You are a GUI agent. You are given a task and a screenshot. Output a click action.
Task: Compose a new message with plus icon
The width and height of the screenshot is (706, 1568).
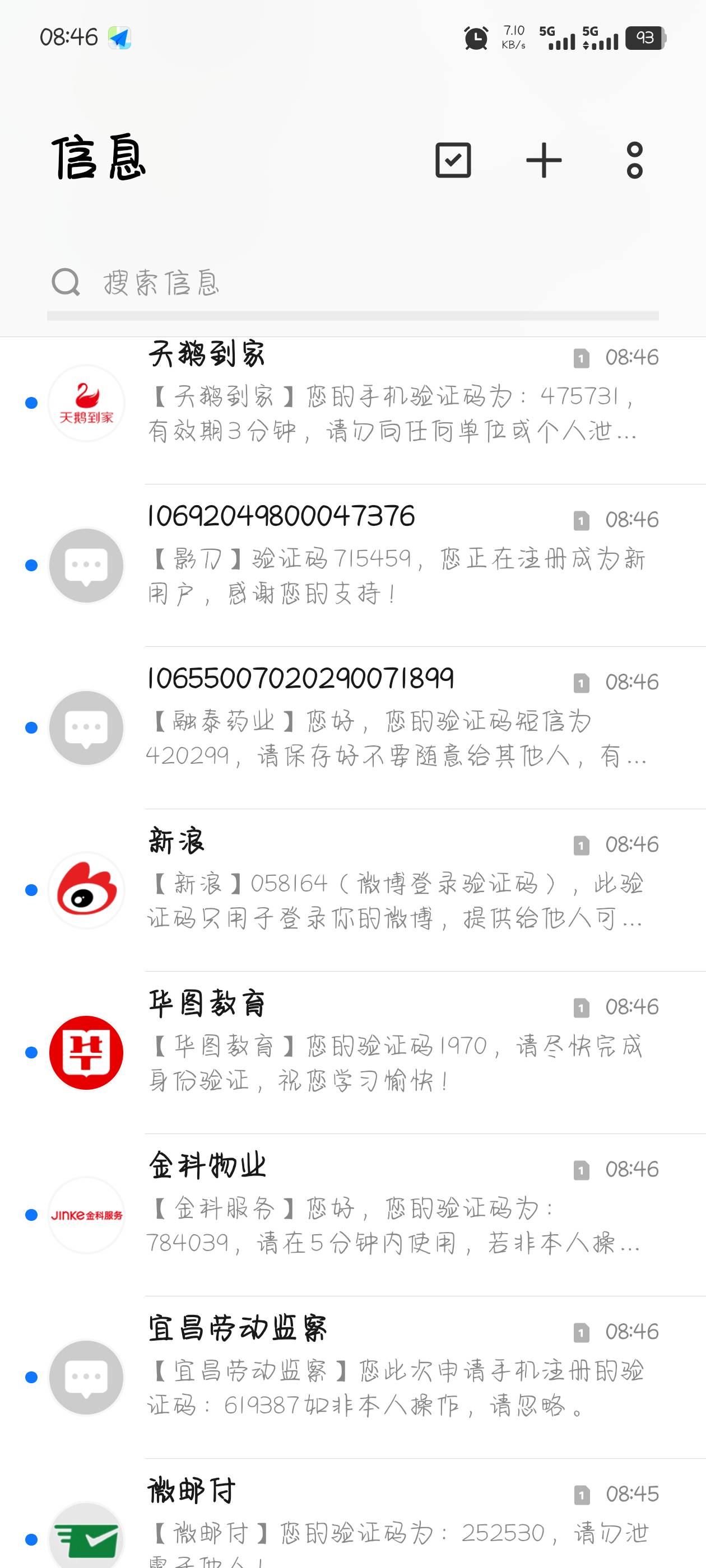[544, 161]
